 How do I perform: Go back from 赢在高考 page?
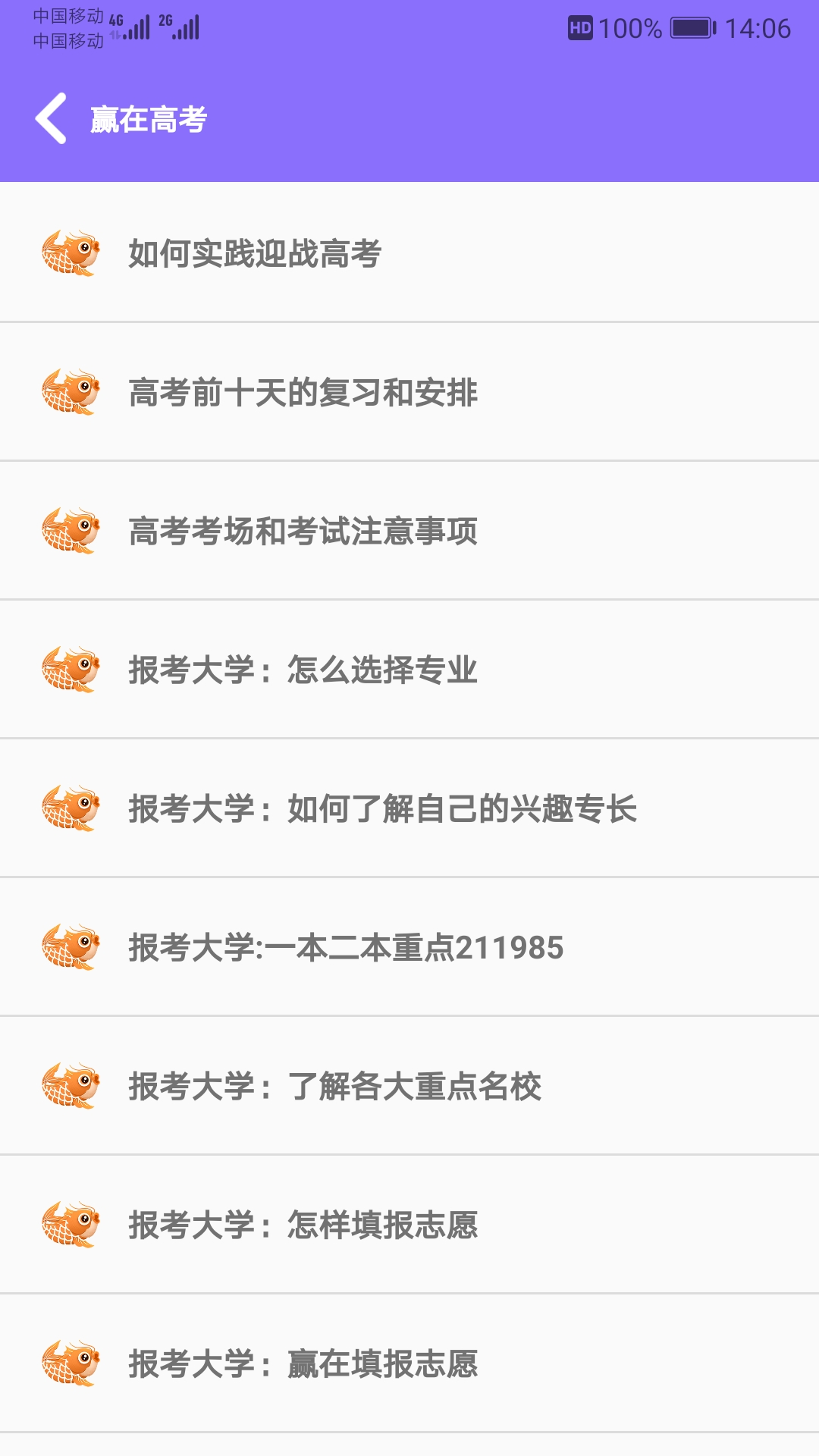(51, 119)
